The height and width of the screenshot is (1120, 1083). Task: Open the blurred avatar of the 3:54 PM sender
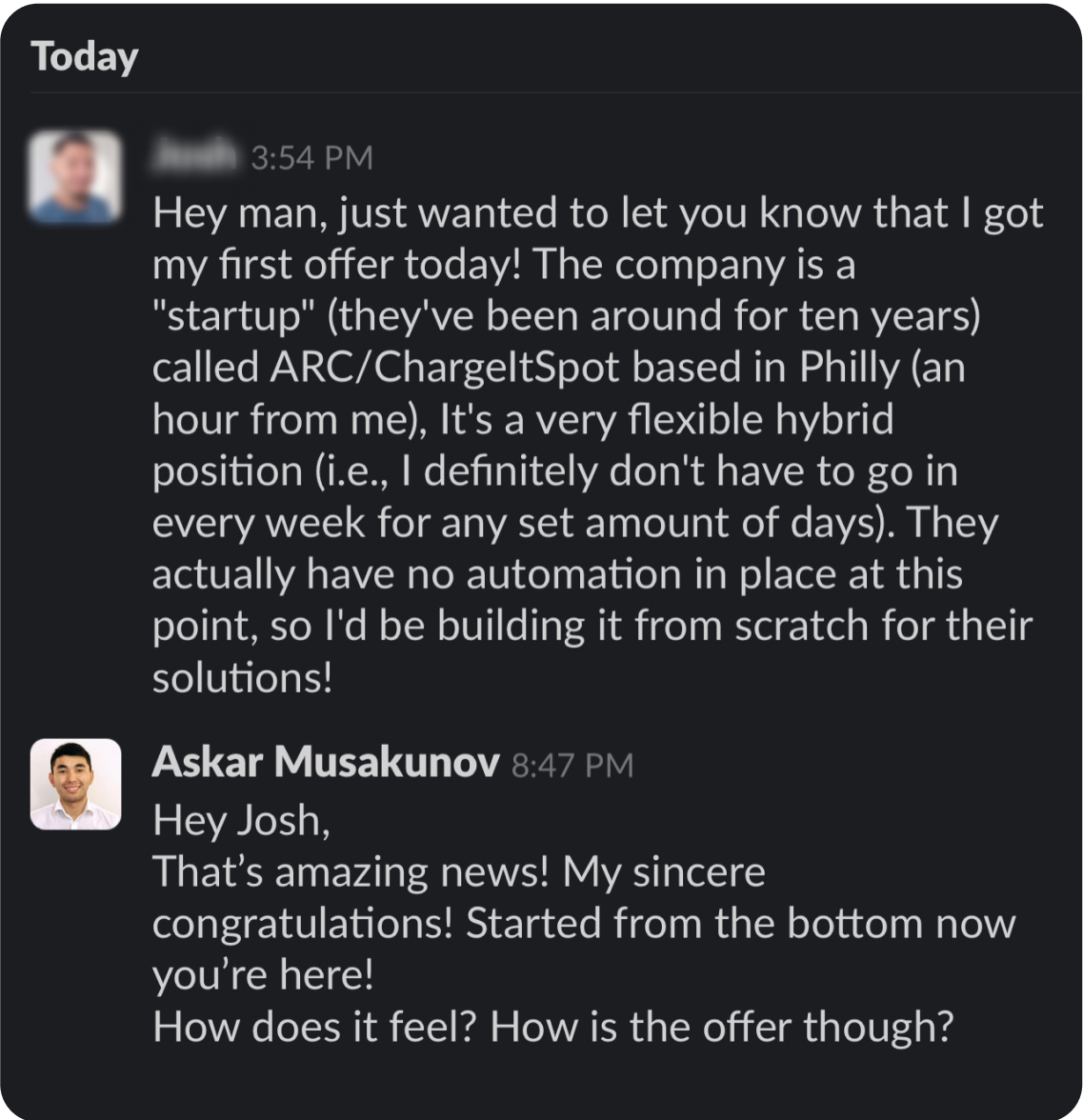pos(75,175)
